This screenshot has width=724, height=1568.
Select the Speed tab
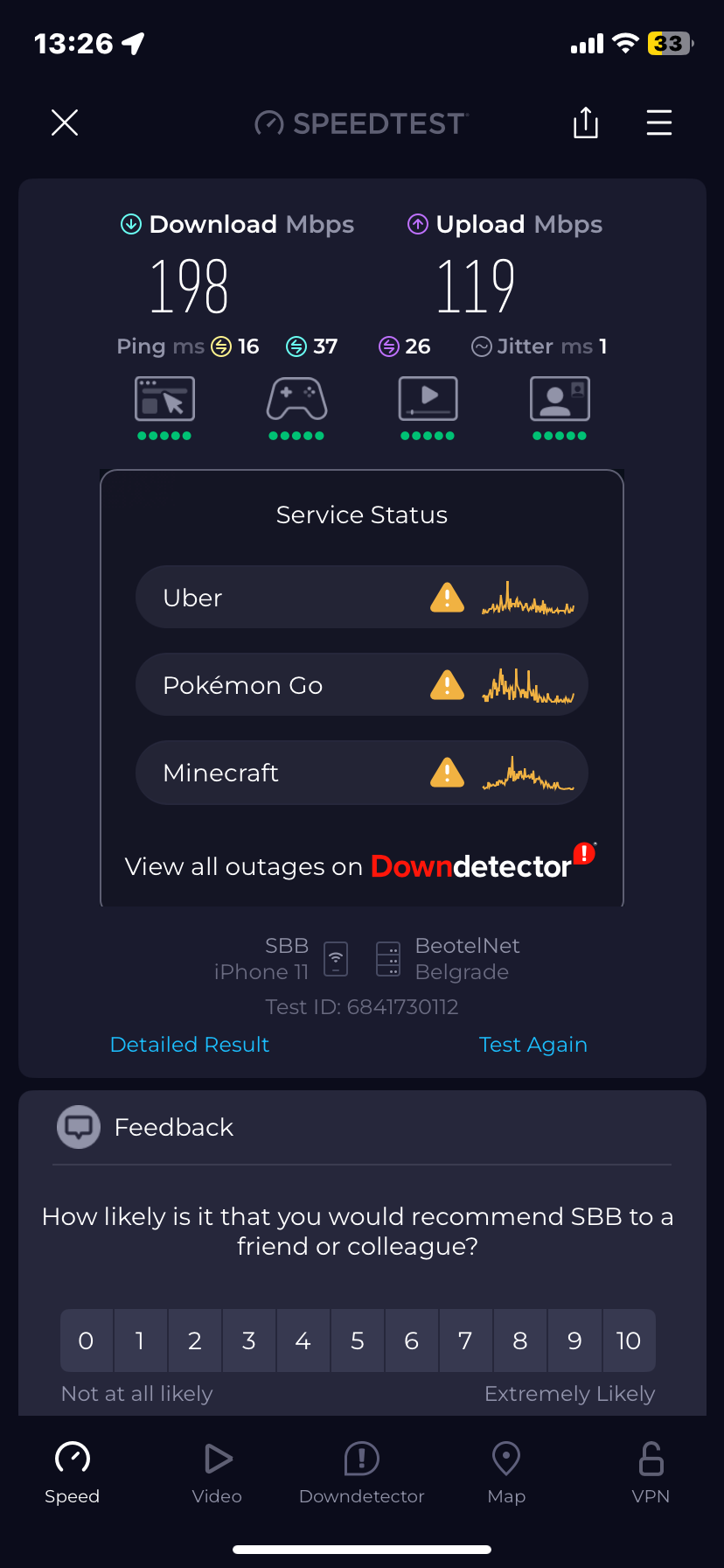coord(73,1473)
